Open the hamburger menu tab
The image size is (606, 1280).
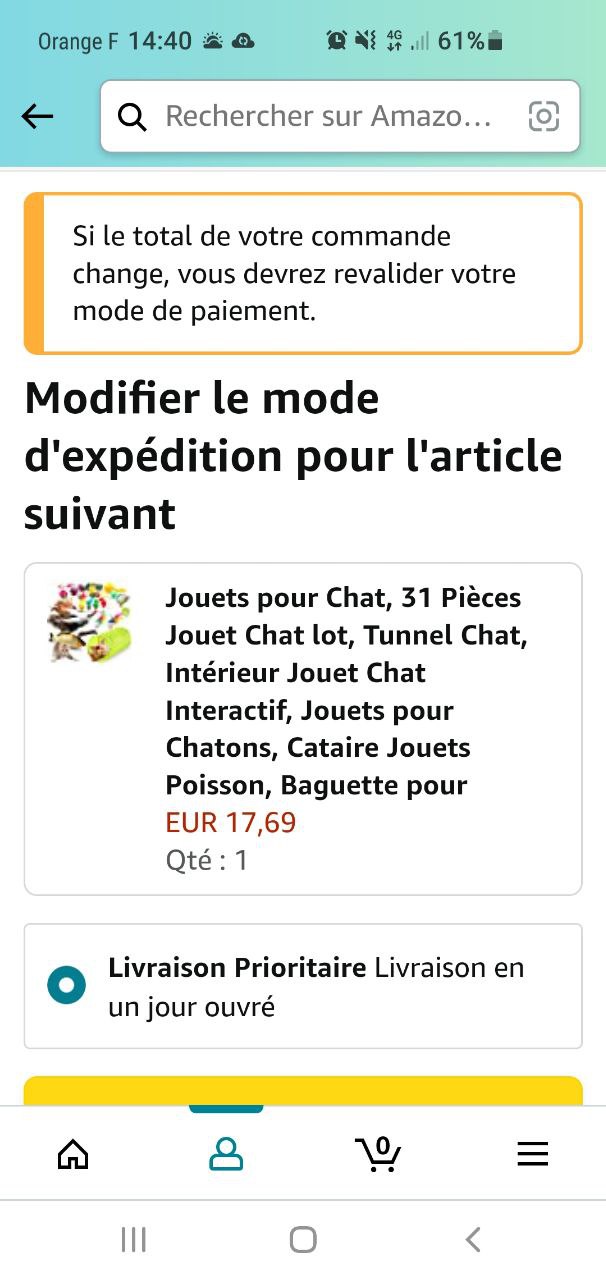click(x=532, y=1155)
